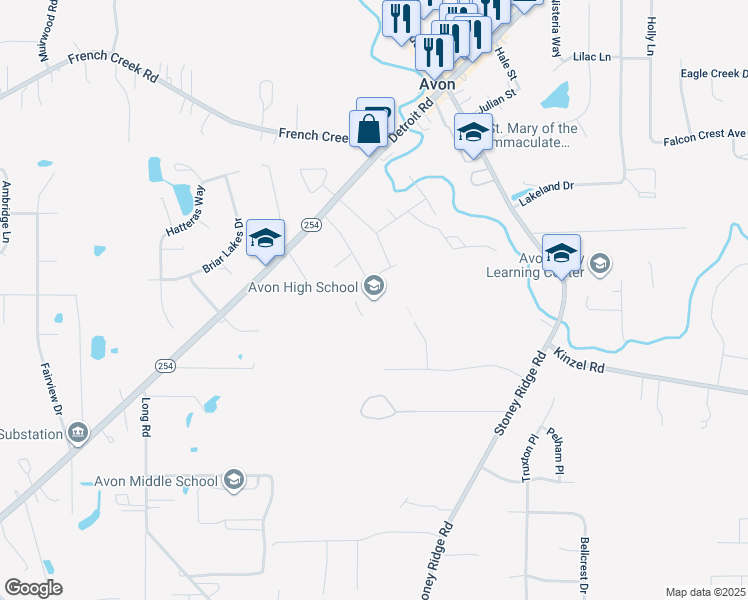Viewport: 748px width, 600px height.
Task: Select the shopping bag marker on Detroit Rd
Action: coord(369,130)
